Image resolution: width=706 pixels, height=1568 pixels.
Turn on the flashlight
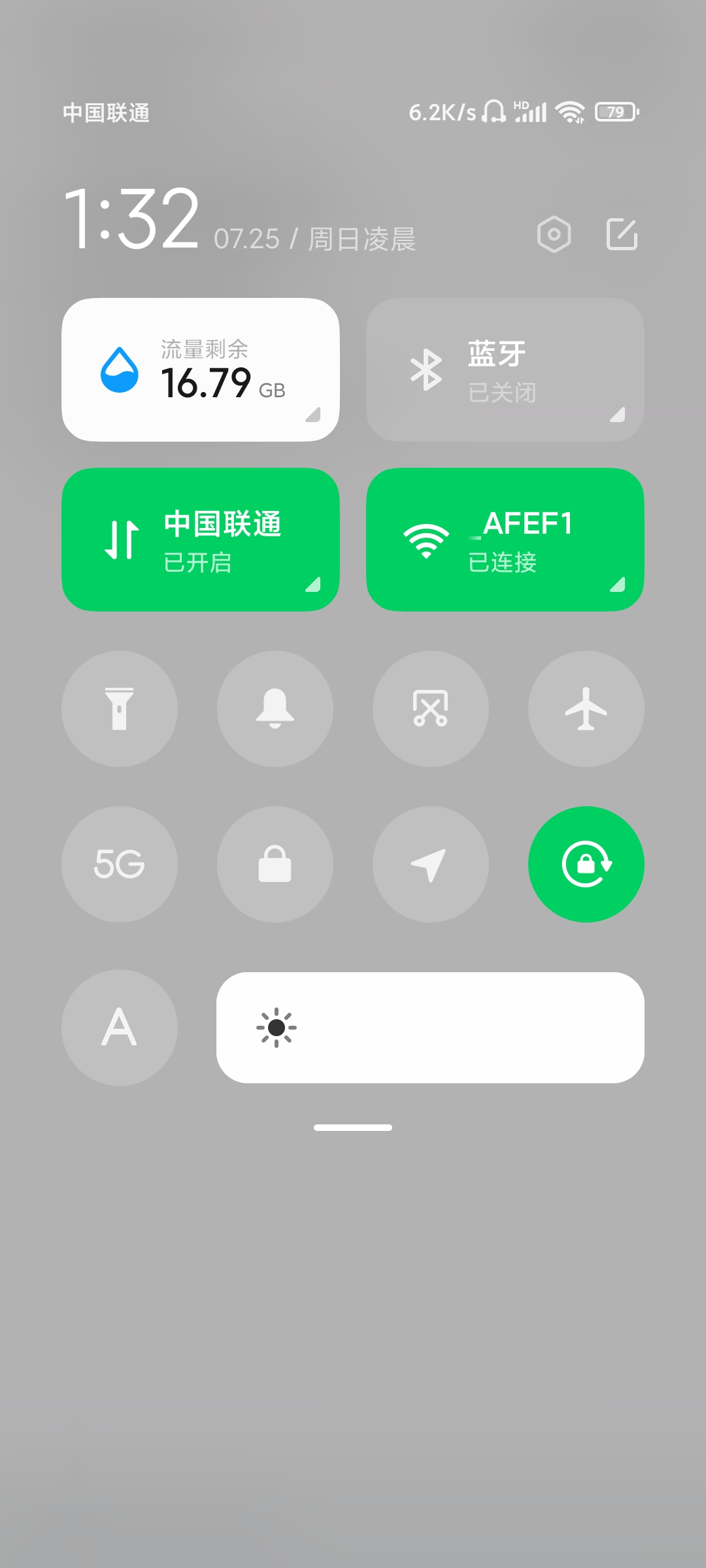pyautogui.click(x=120, y=709)
